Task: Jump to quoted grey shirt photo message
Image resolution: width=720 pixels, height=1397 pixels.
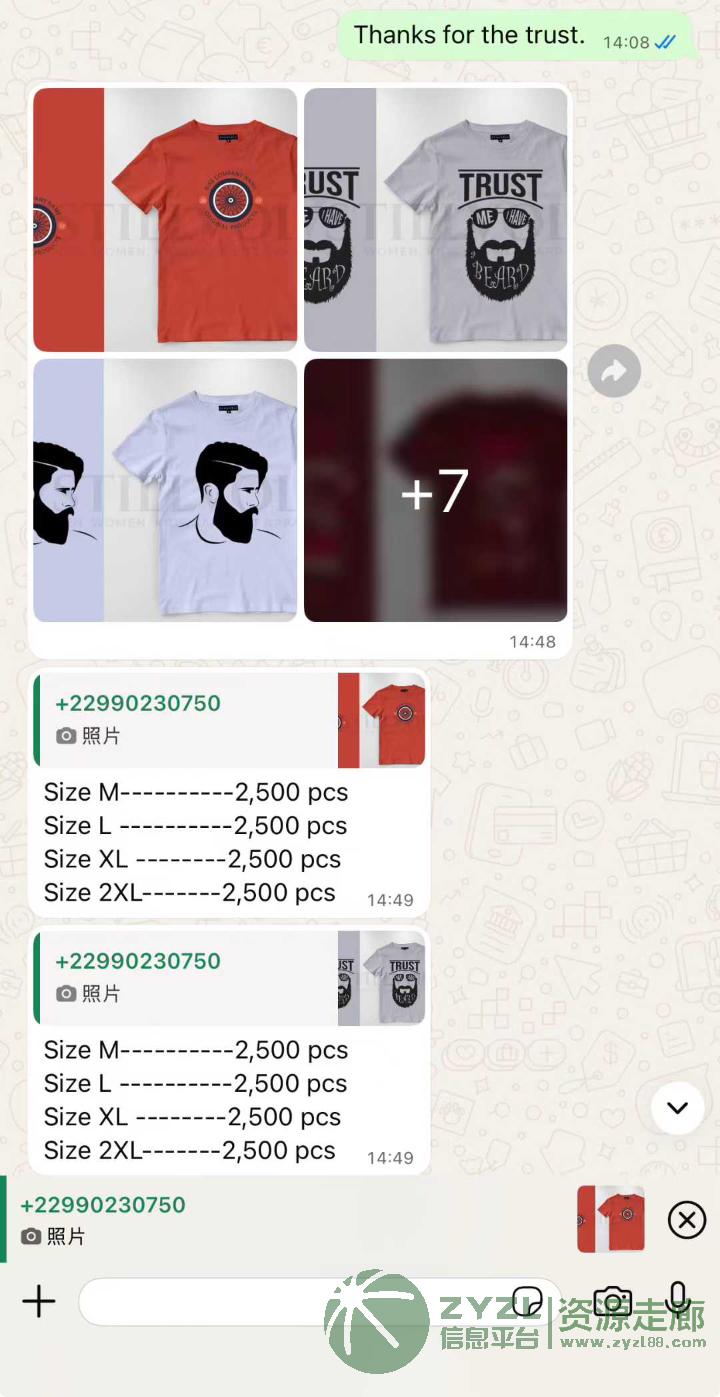Action: [230, 977]
